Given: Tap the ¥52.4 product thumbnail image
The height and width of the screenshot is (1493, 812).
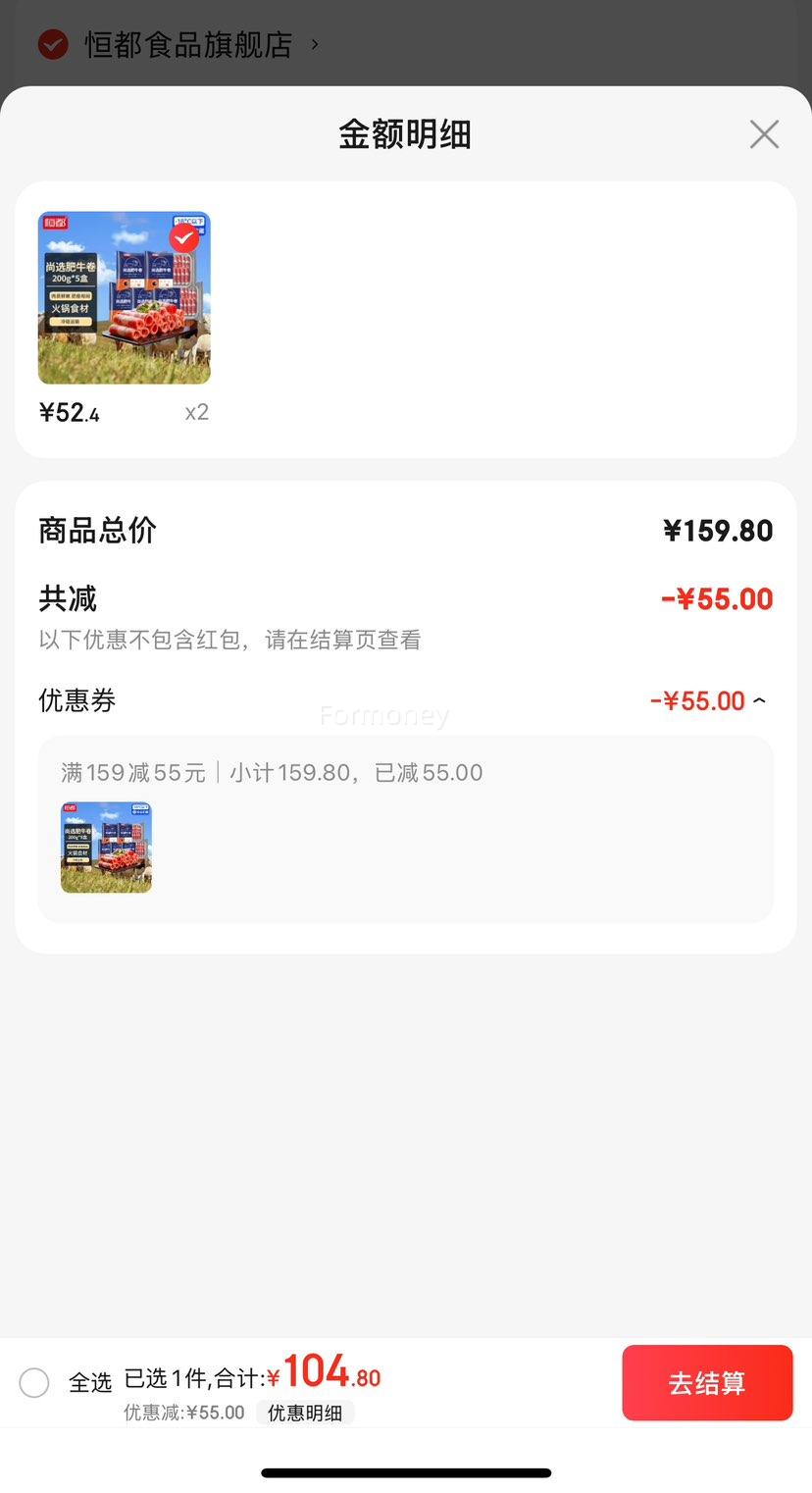Looking at the screenshot, I should [x=124, y=297].
